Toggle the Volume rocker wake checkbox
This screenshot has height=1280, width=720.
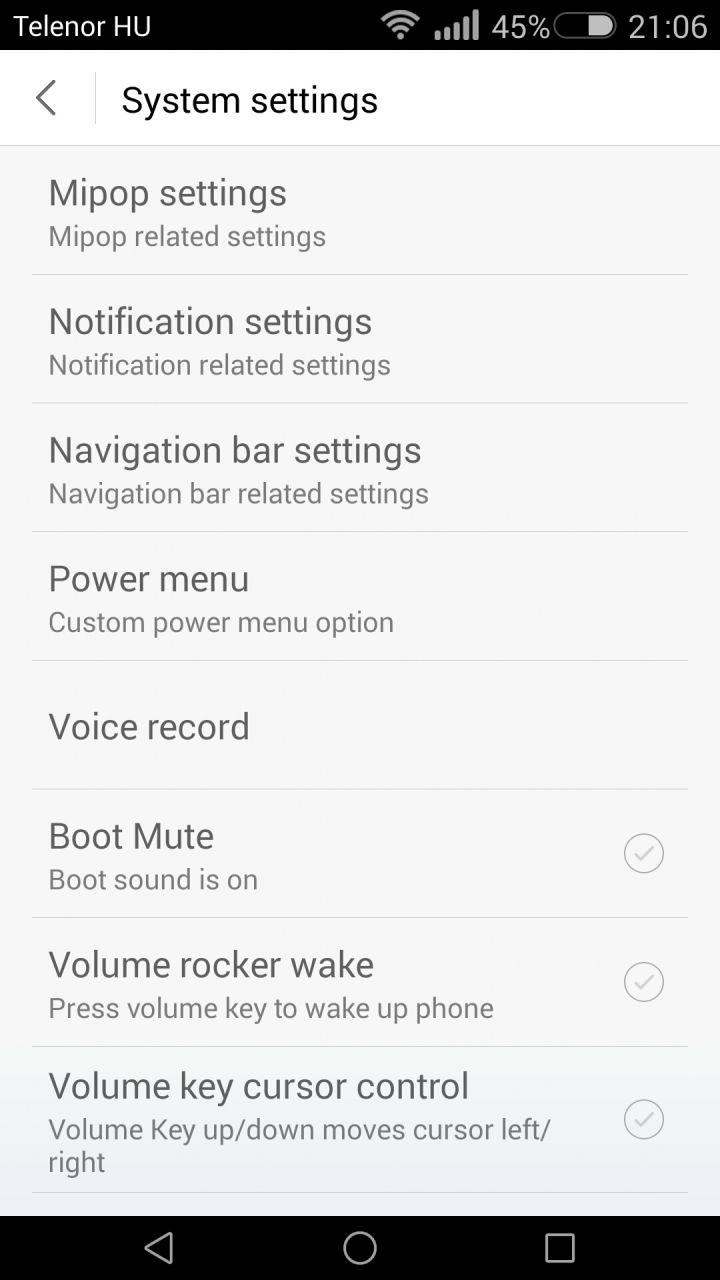pyautogui.click(x=643, y=982)
